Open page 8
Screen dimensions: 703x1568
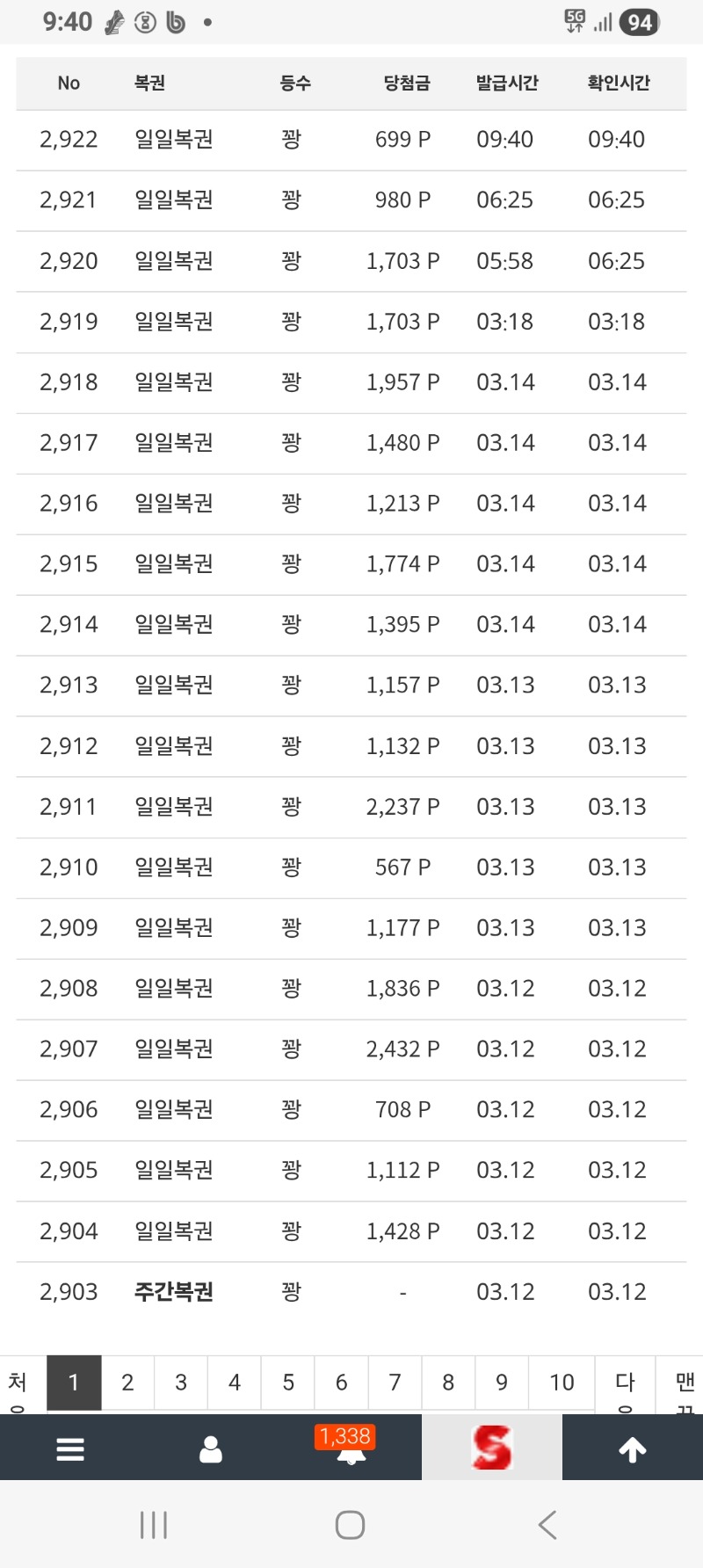[x=448, y=1383]
